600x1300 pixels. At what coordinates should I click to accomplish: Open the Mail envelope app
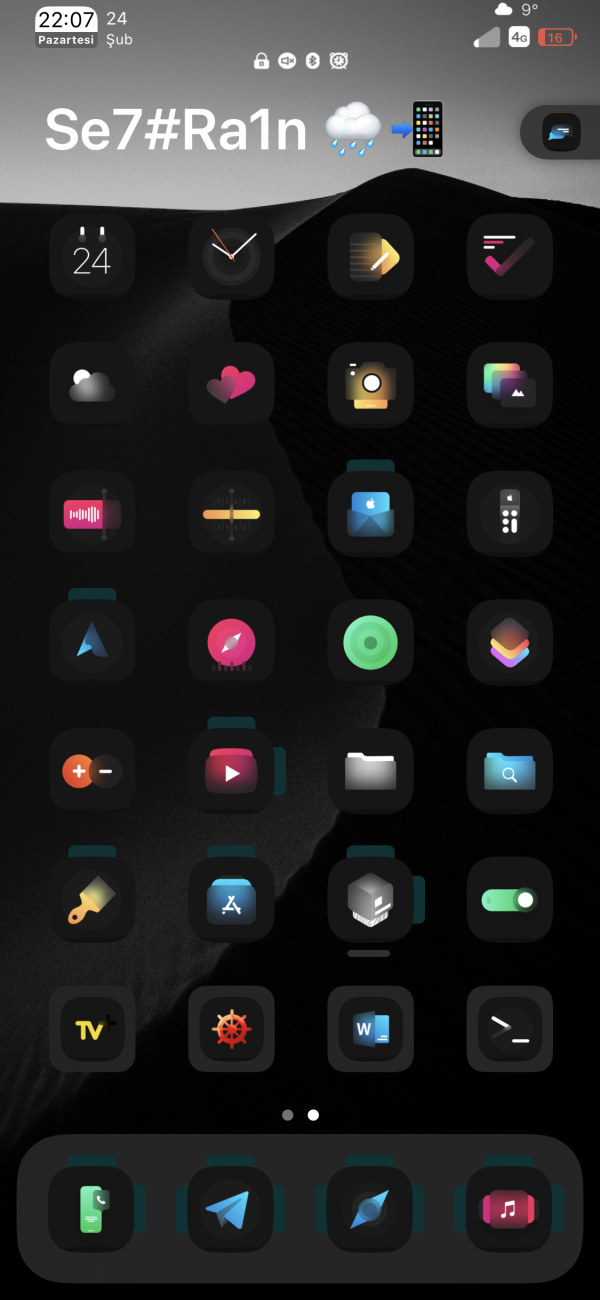(371, 514)
